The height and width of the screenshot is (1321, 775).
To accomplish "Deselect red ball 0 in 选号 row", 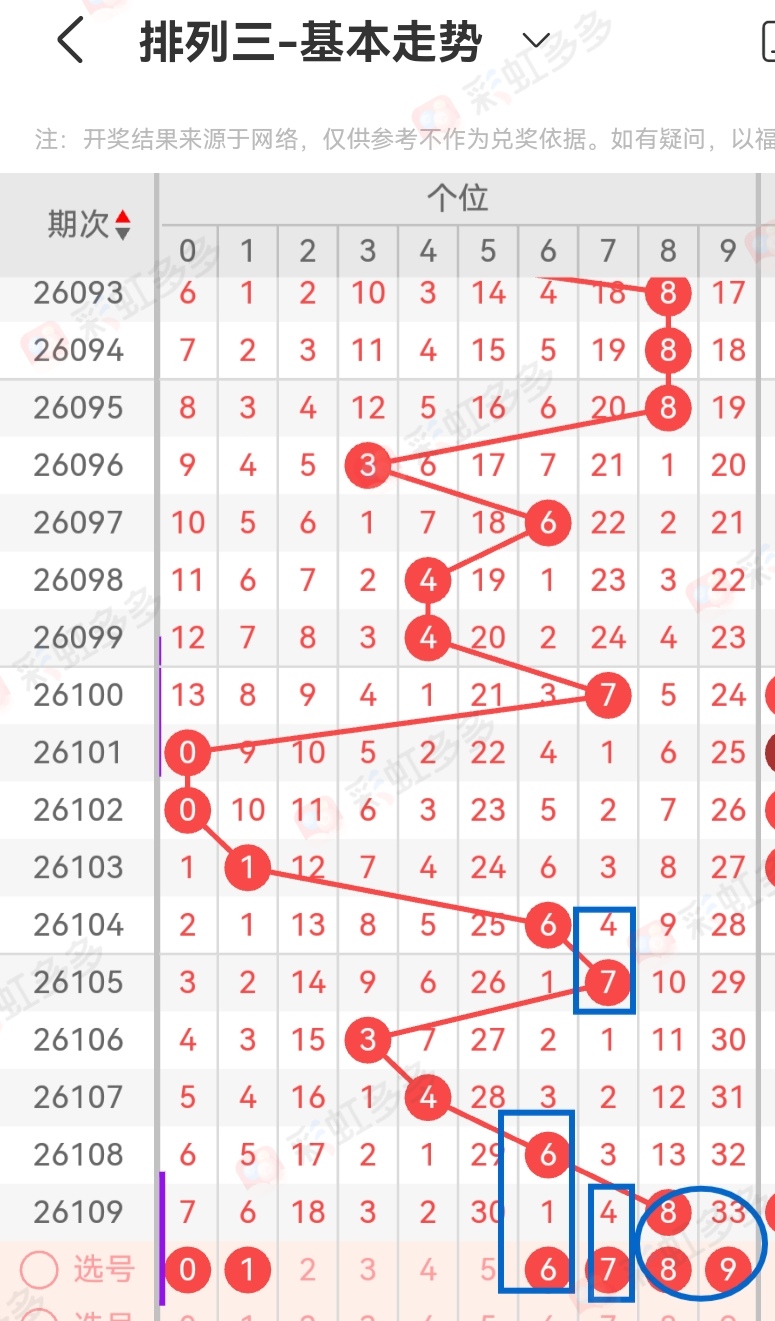I will (x=188, y=1270).
